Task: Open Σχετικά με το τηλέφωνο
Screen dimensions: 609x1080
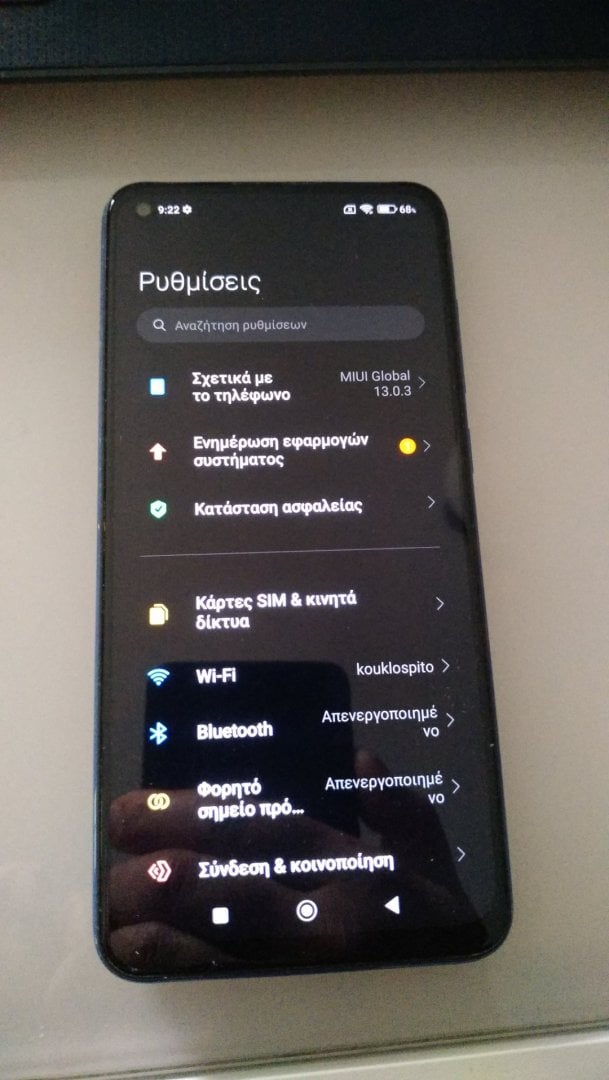Action: point(286,386)
